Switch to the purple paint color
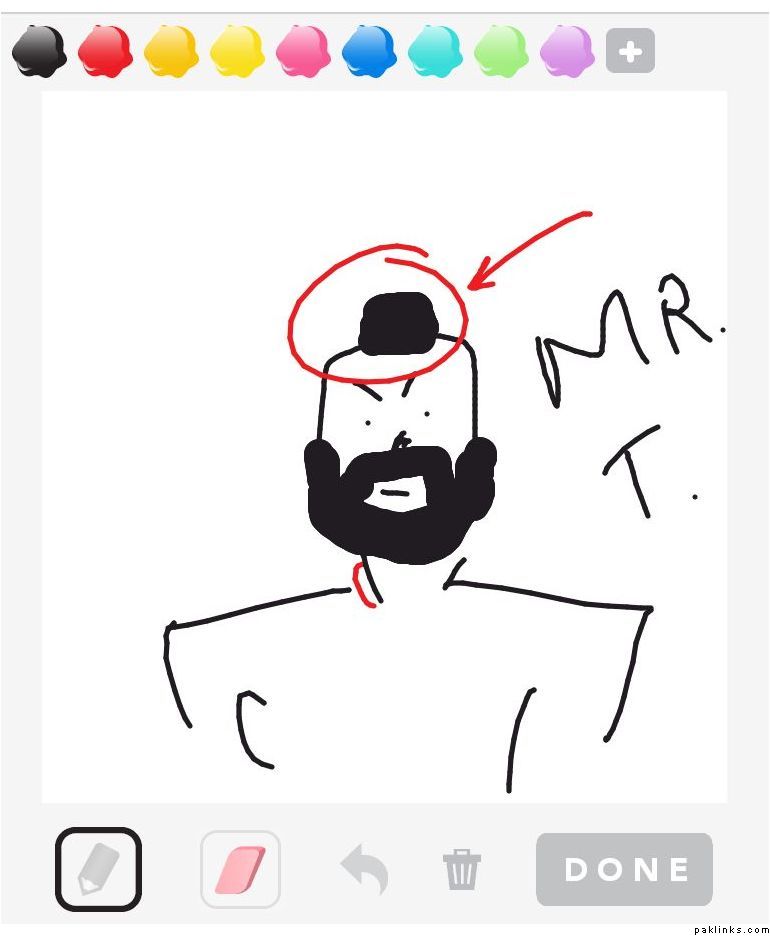Image resolution: width=770 pixels, height=936 pixels. point(567,51)
